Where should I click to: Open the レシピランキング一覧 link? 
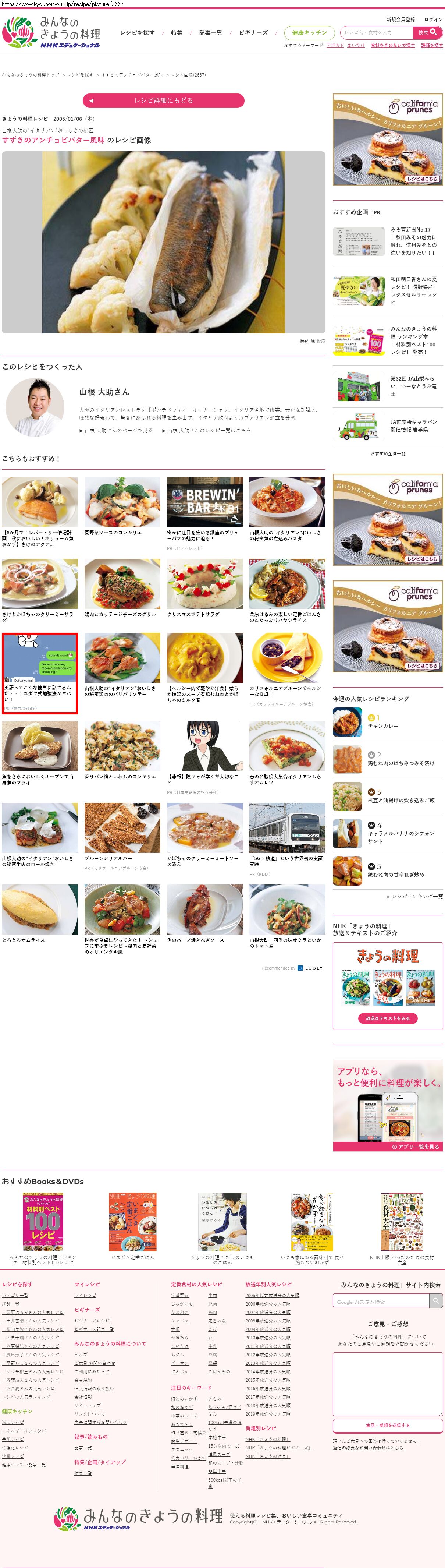pyautogui.click(x=416, y=896)
